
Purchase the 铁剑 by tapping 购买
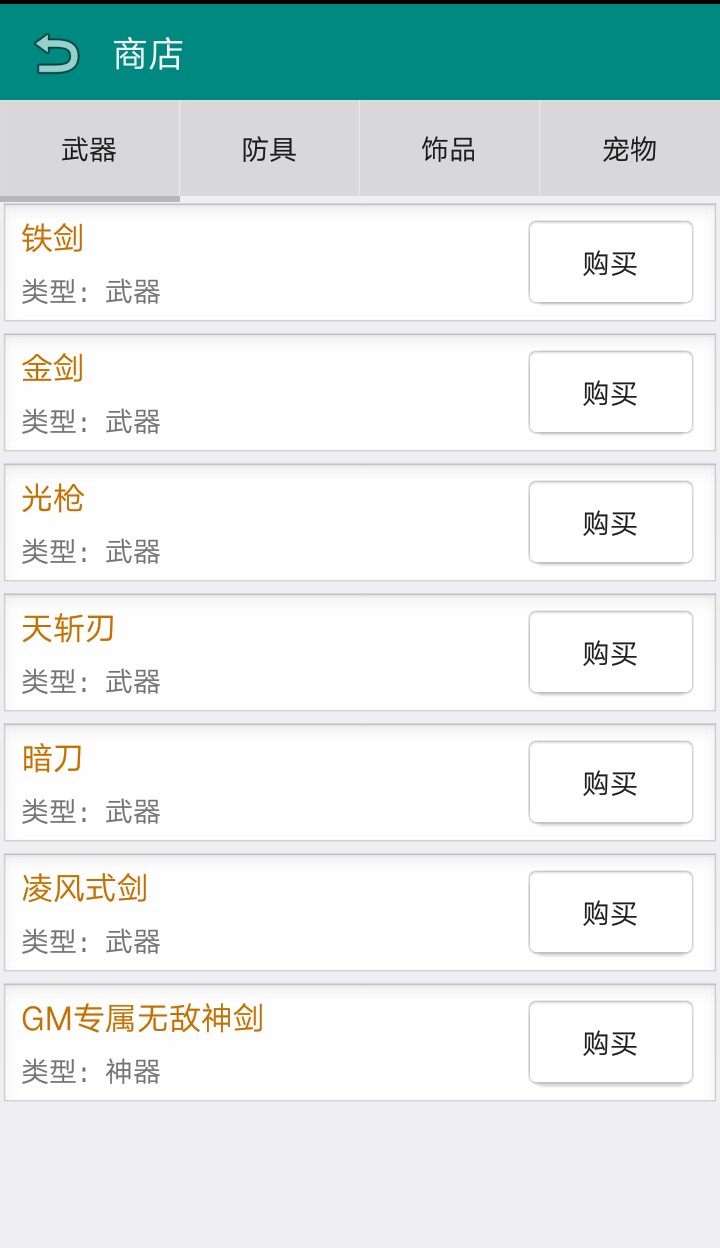(x=610, y=262)
